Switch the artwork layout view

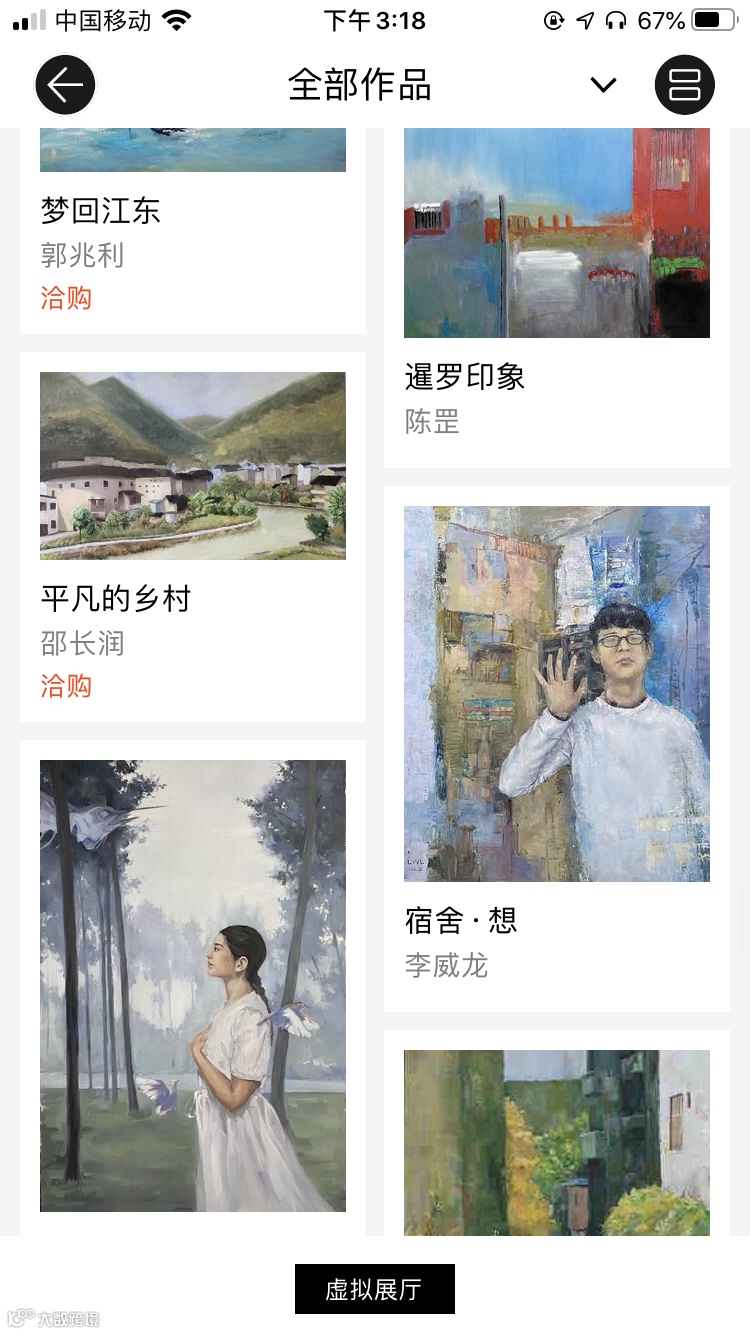[685, 85]
